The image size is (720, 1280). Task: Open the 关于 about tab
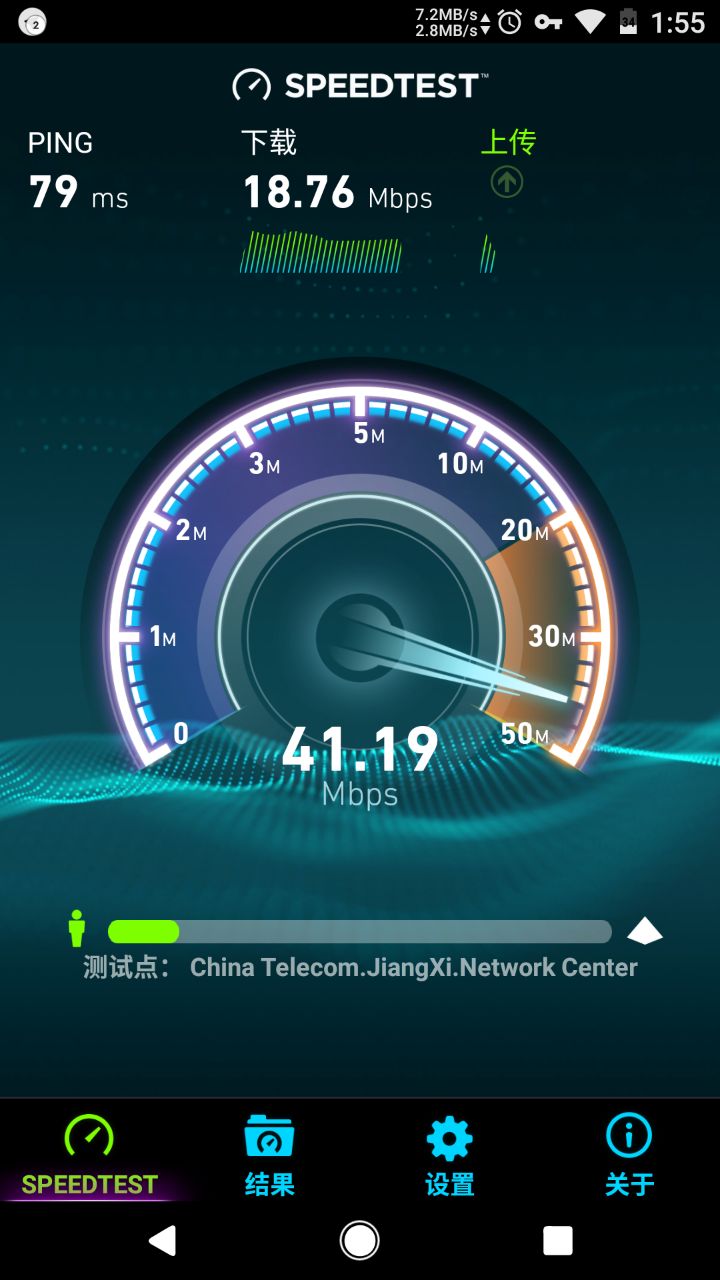tap(629, 1154)
